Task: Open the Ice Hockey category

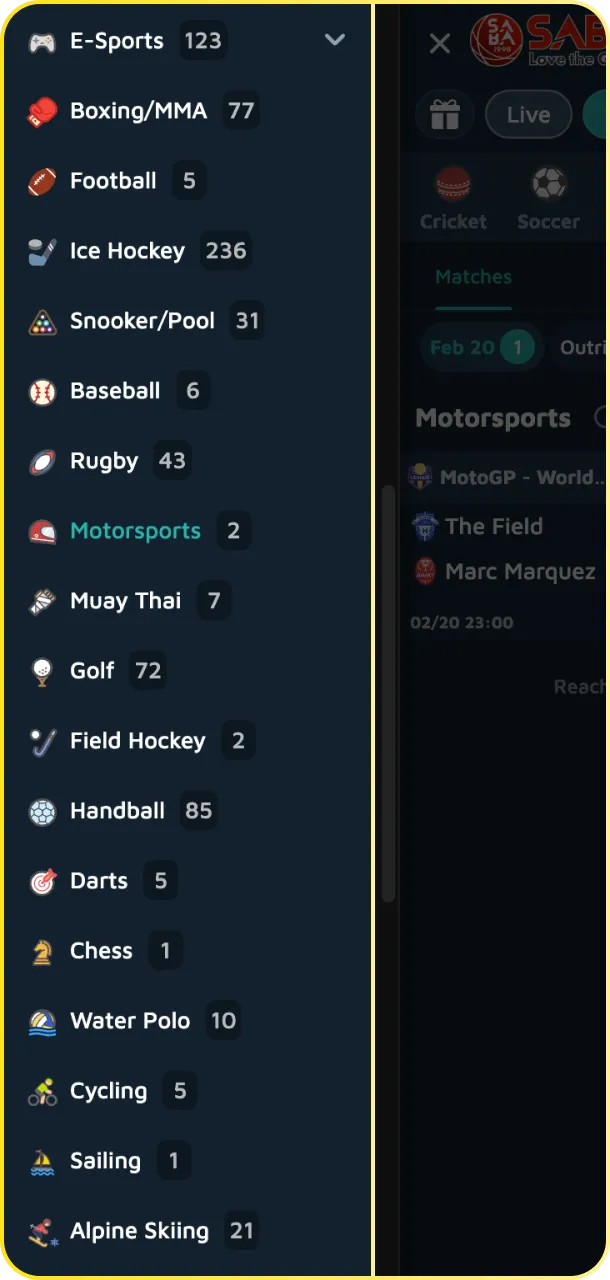Action: click(127, 251)
